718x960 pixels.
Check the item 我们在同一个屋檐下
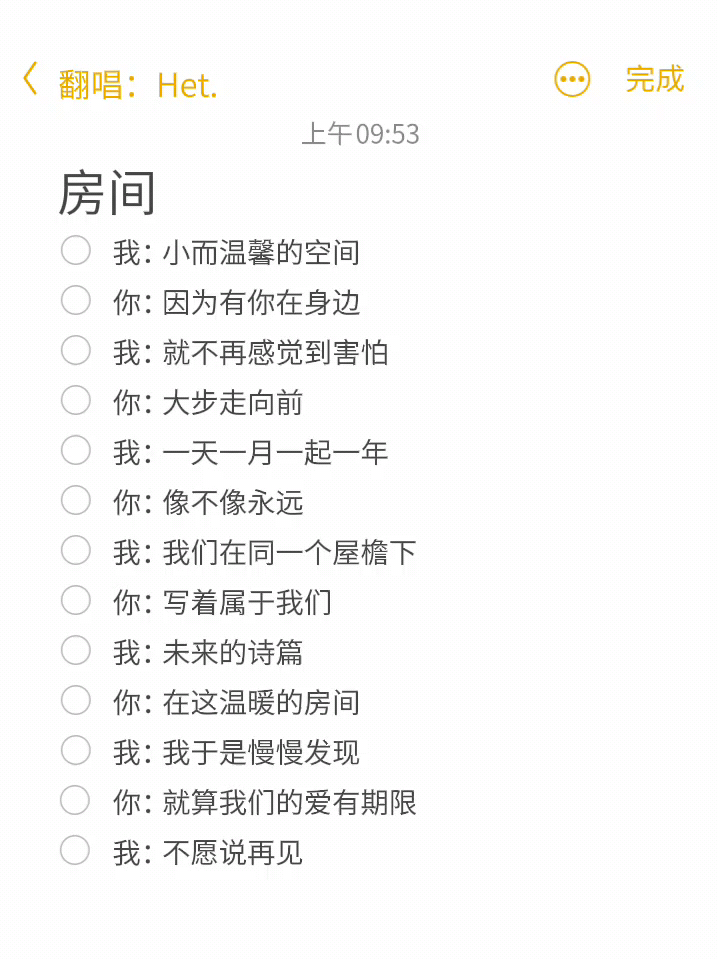(76, 550)
